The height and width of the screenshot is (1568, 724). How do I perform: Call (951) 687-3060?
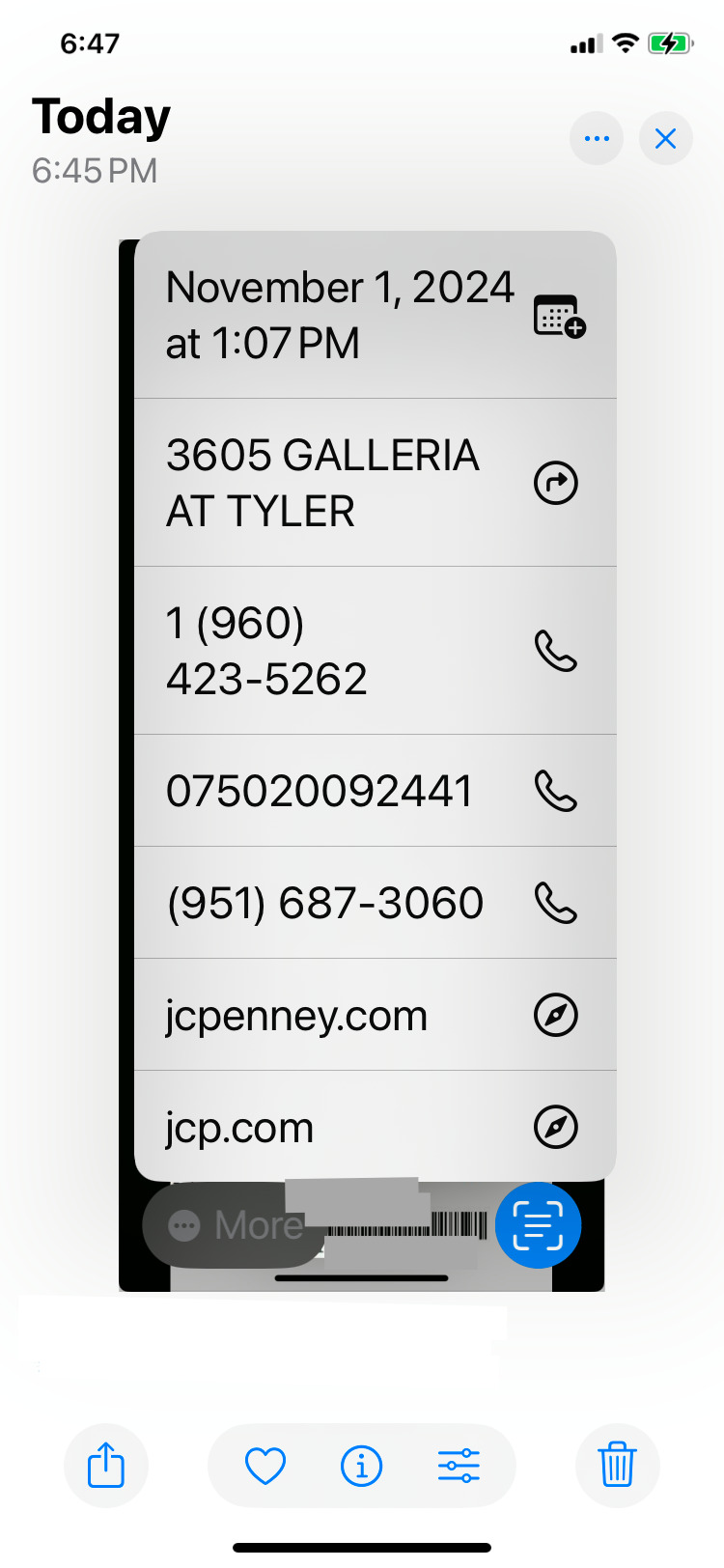556,903
